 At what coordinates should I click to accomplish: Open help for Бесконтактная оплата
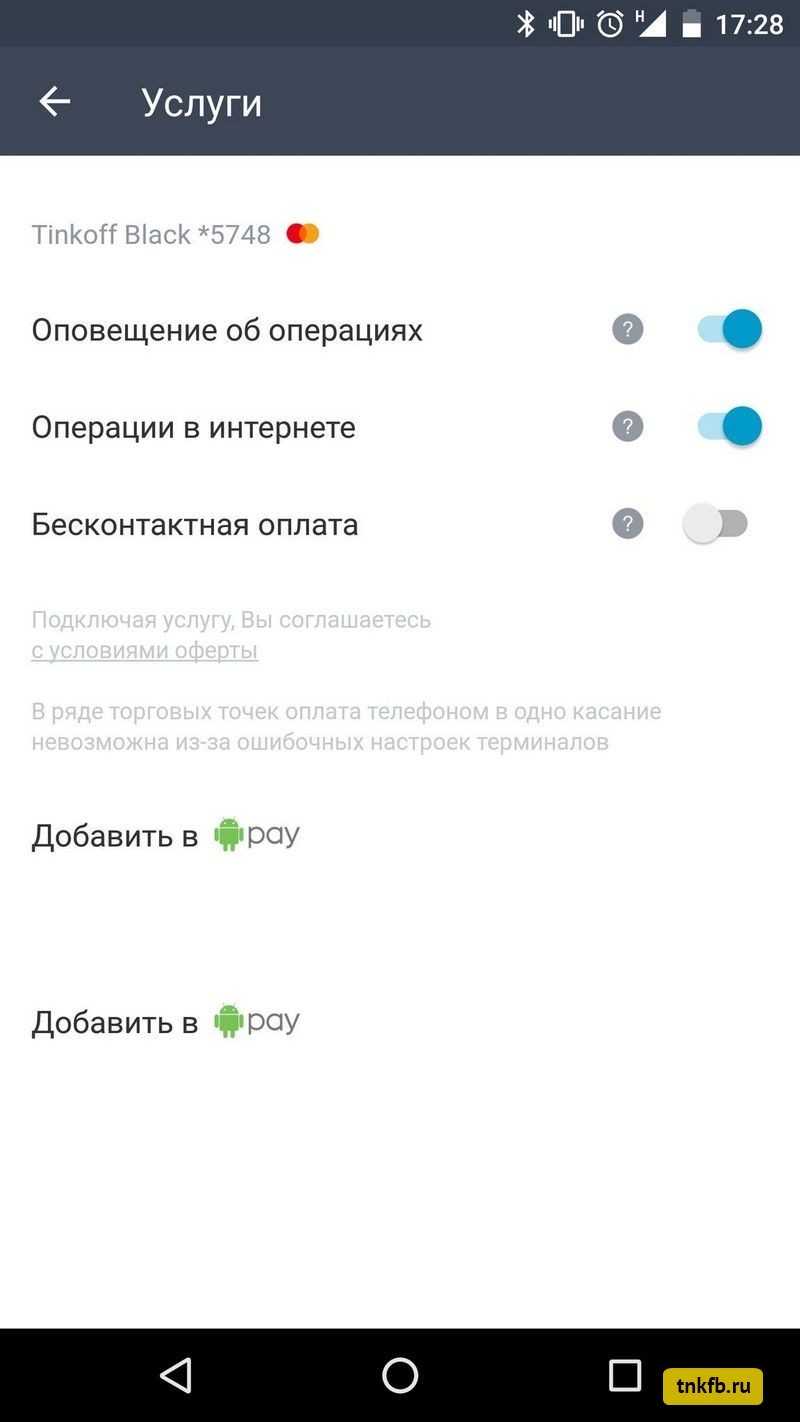click(x=627, y=524)
